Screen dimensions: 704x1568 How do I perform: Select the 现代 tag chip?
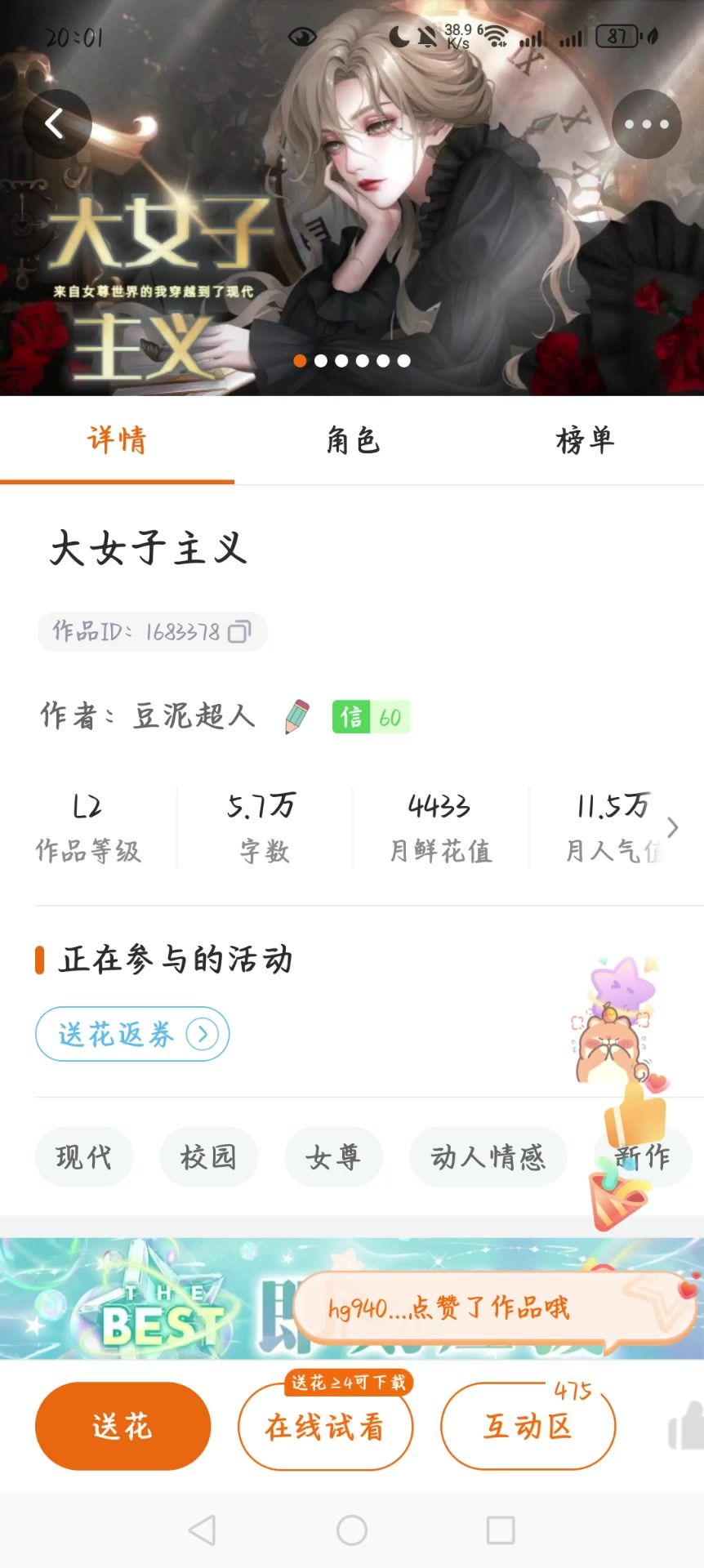pyautogui.click(x=84, y=1156)
